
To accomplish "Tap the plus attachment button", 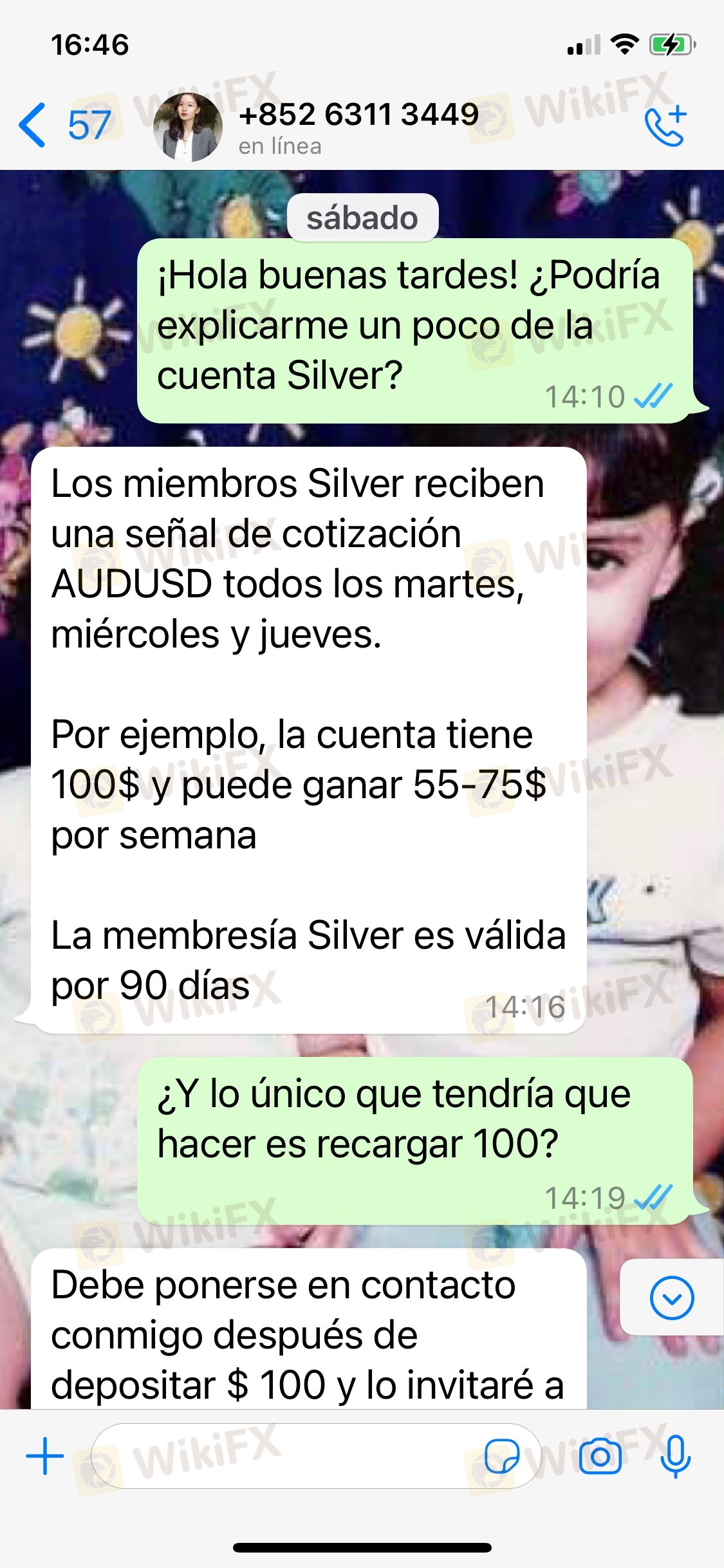I will coord(45,1456).
